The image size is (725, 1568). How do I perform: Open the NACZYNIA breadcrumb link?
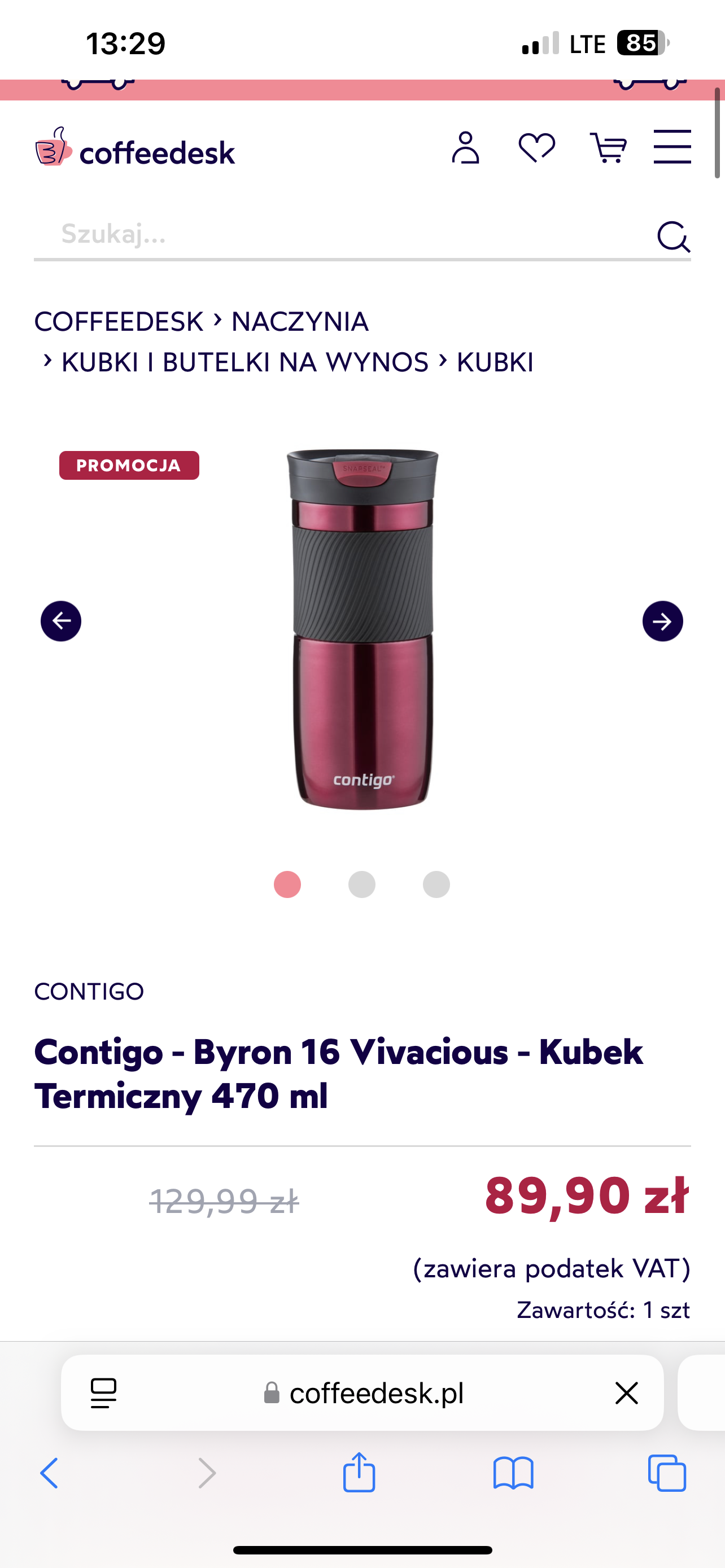(300, 321)
